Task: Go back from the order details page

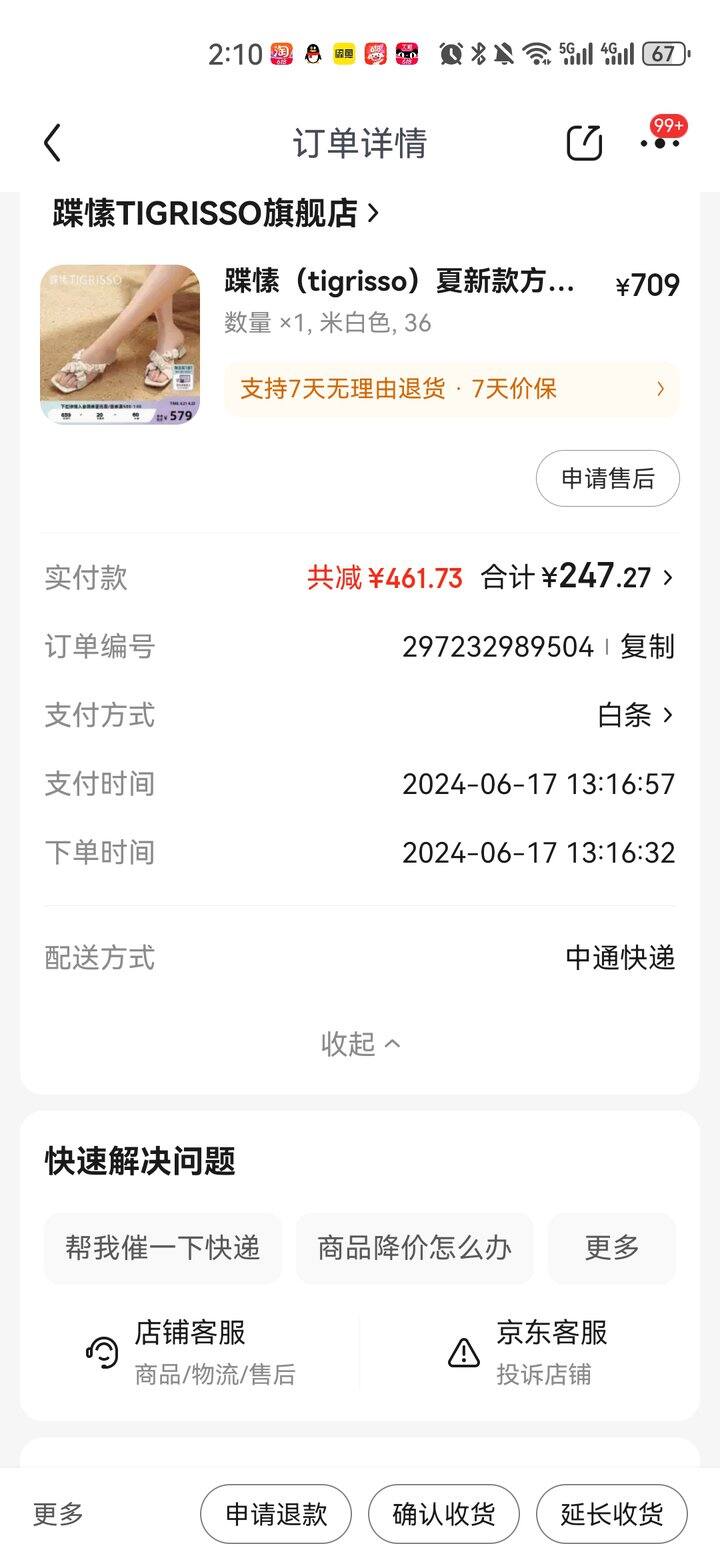Action: 53,143
